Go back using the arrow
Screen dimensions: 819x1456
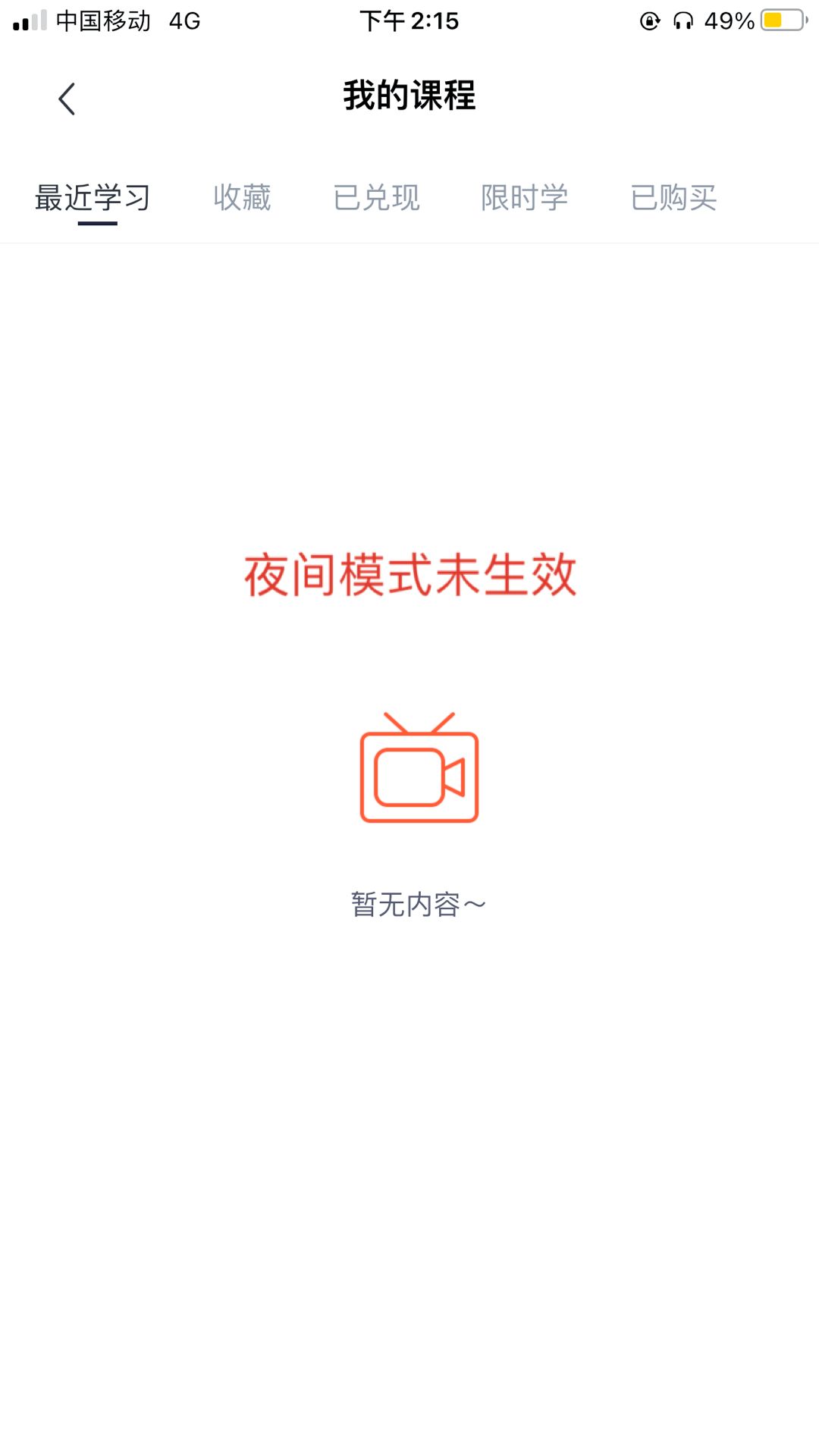tap(67, 99)
